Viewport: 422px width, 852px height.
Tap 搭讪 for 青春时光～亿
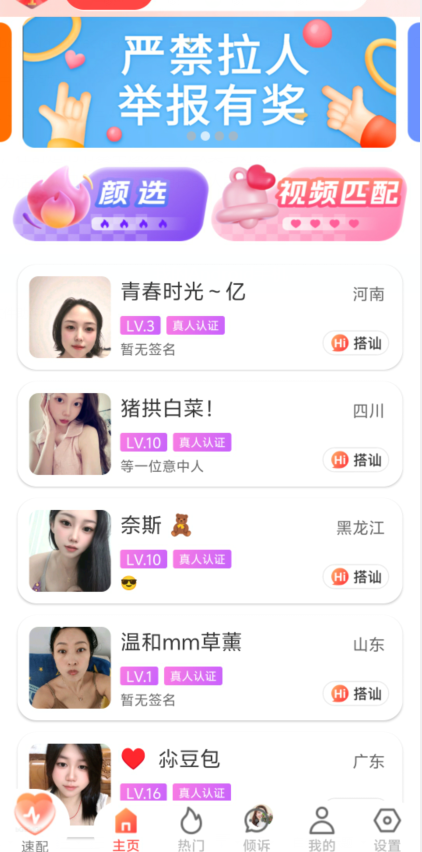point(356,343)
